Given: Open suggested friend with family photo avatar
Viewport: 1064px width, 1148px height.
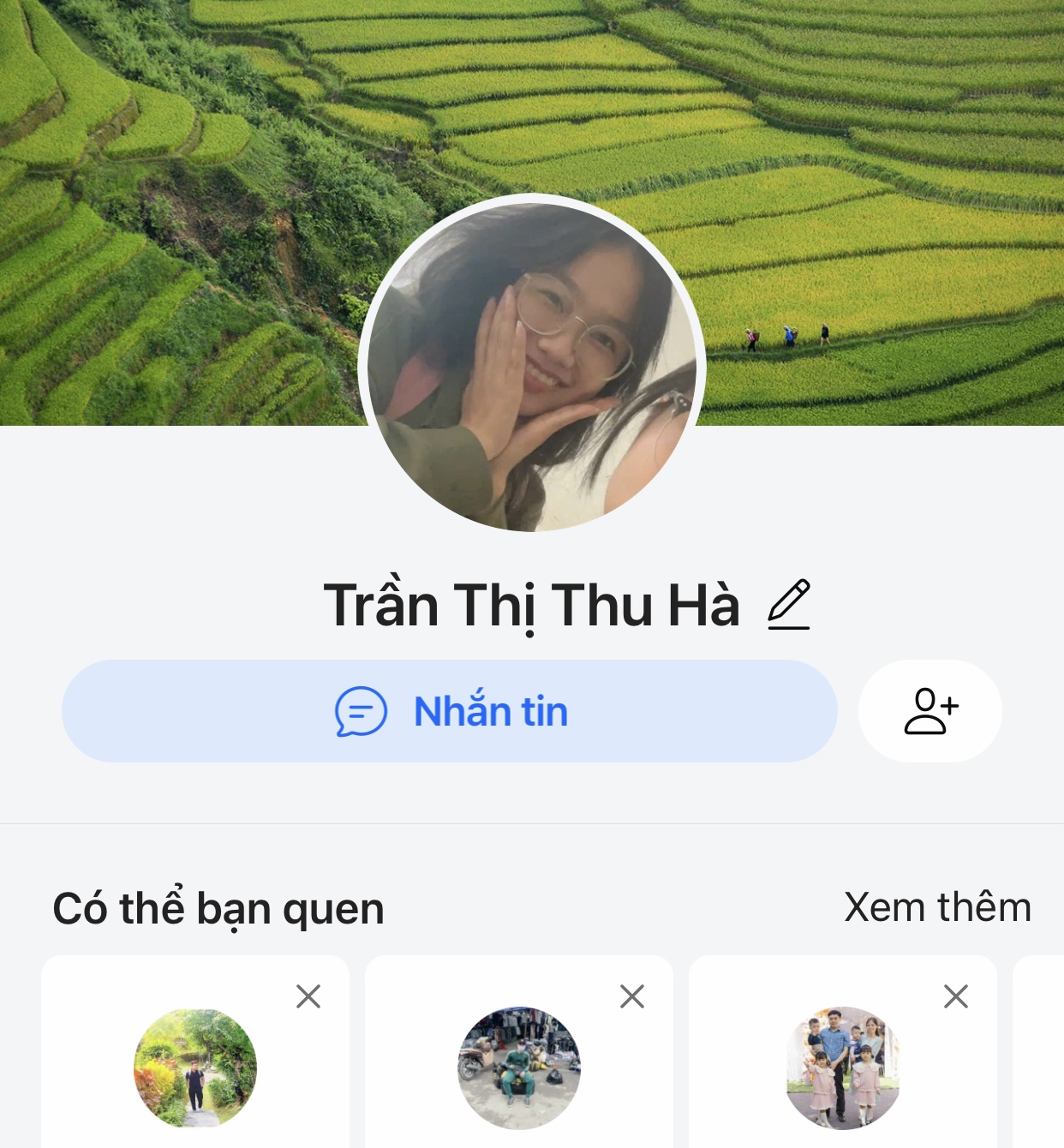Looking at the screenshot, I should 843,1068.
